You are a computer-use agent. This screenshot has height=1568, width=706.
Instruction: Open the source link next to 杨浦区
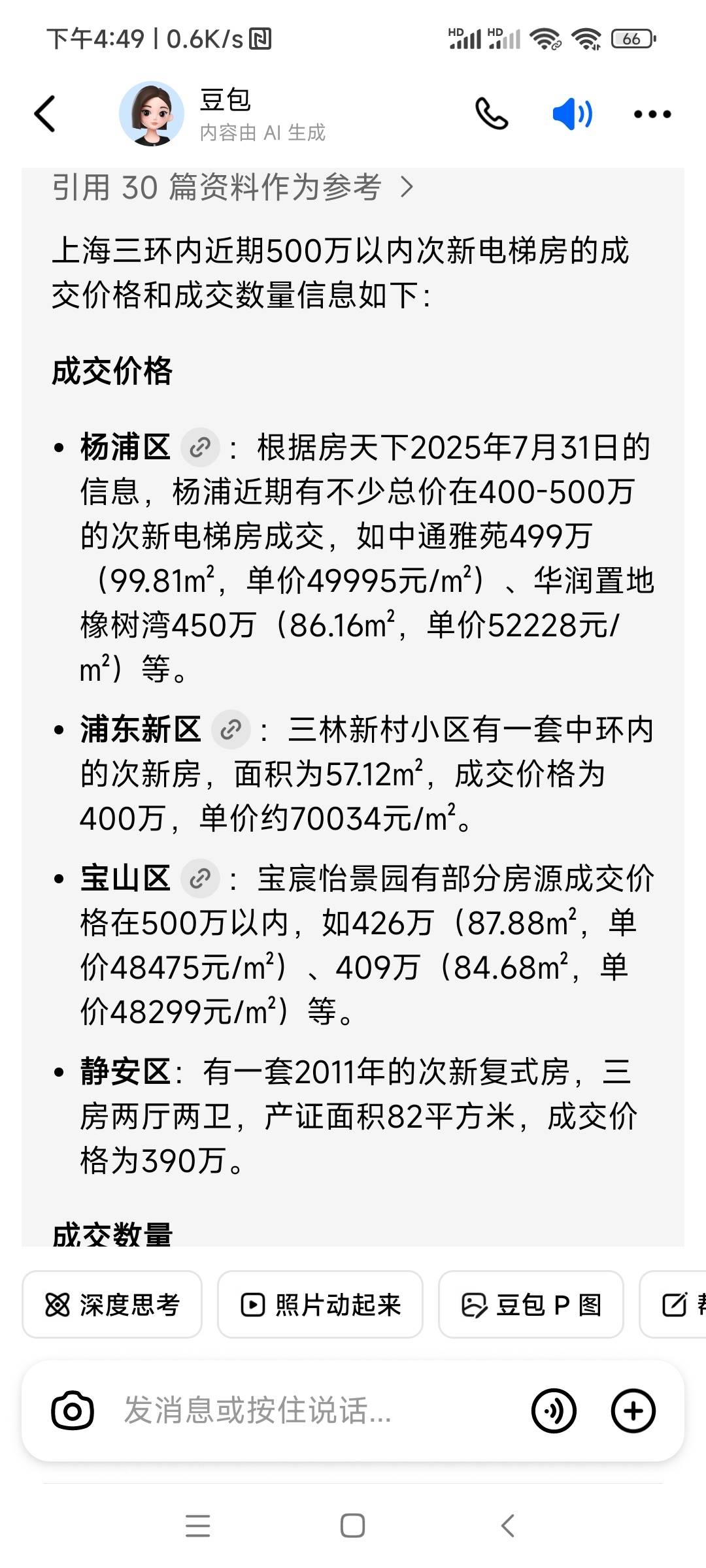point(200,448)
